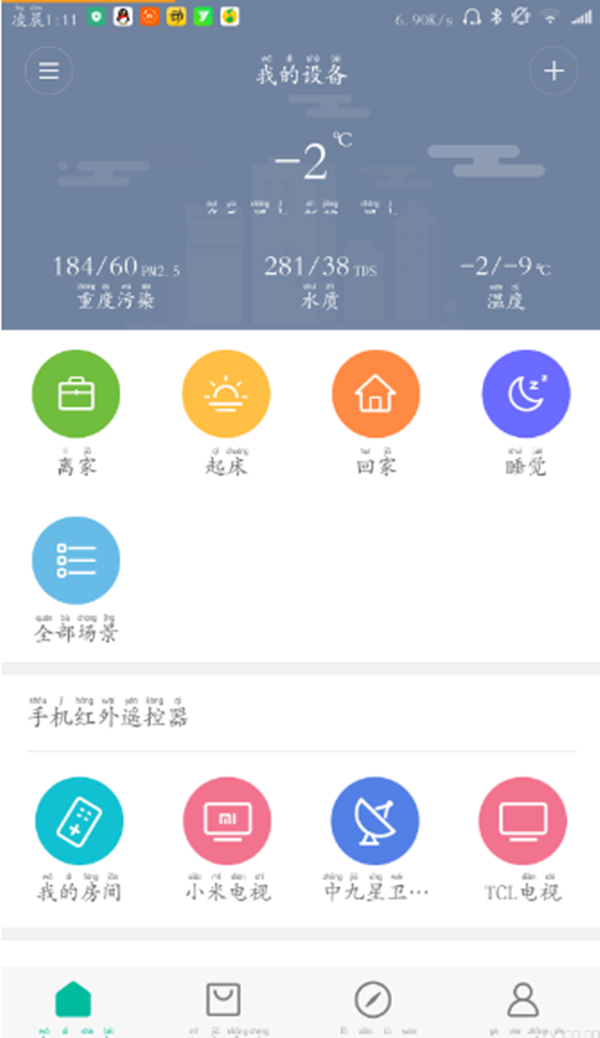Screen dimensions: 600x1038
Task: Open the 小米电视 remote
Action: (x=227, y=822)
